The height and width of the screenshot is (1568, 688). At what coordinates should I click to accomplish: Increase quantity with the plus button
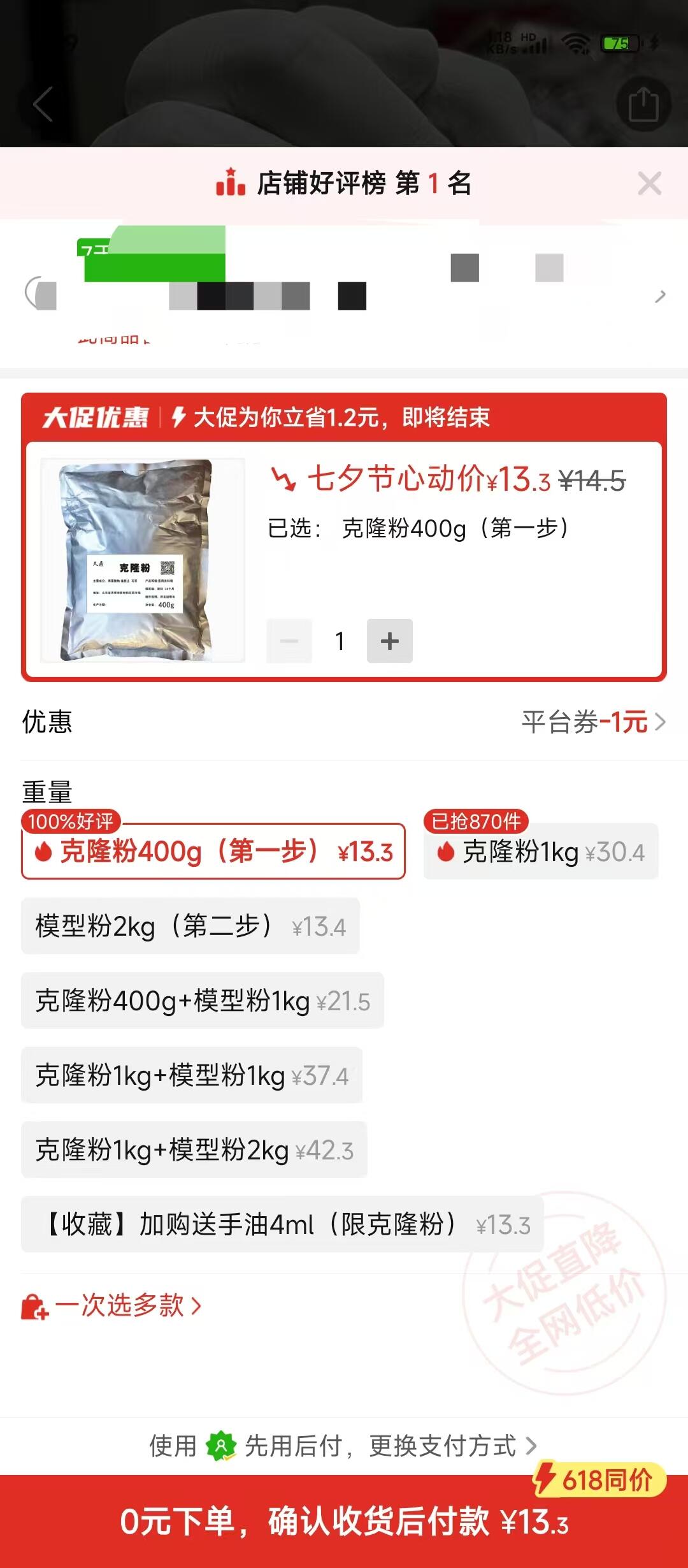point(389,641)
